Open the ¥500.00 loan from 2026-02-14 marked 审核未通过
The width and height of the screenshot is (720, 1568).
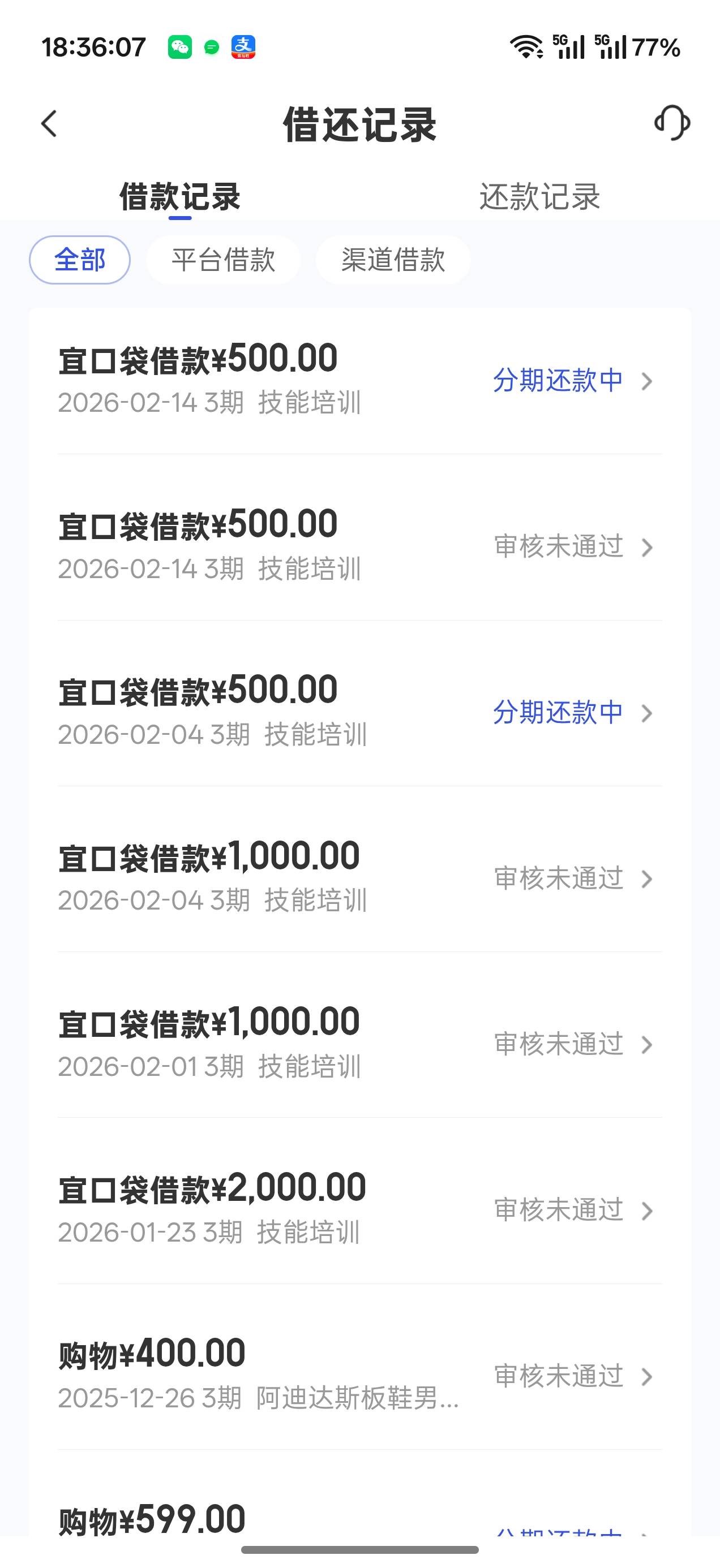(359, 546)
